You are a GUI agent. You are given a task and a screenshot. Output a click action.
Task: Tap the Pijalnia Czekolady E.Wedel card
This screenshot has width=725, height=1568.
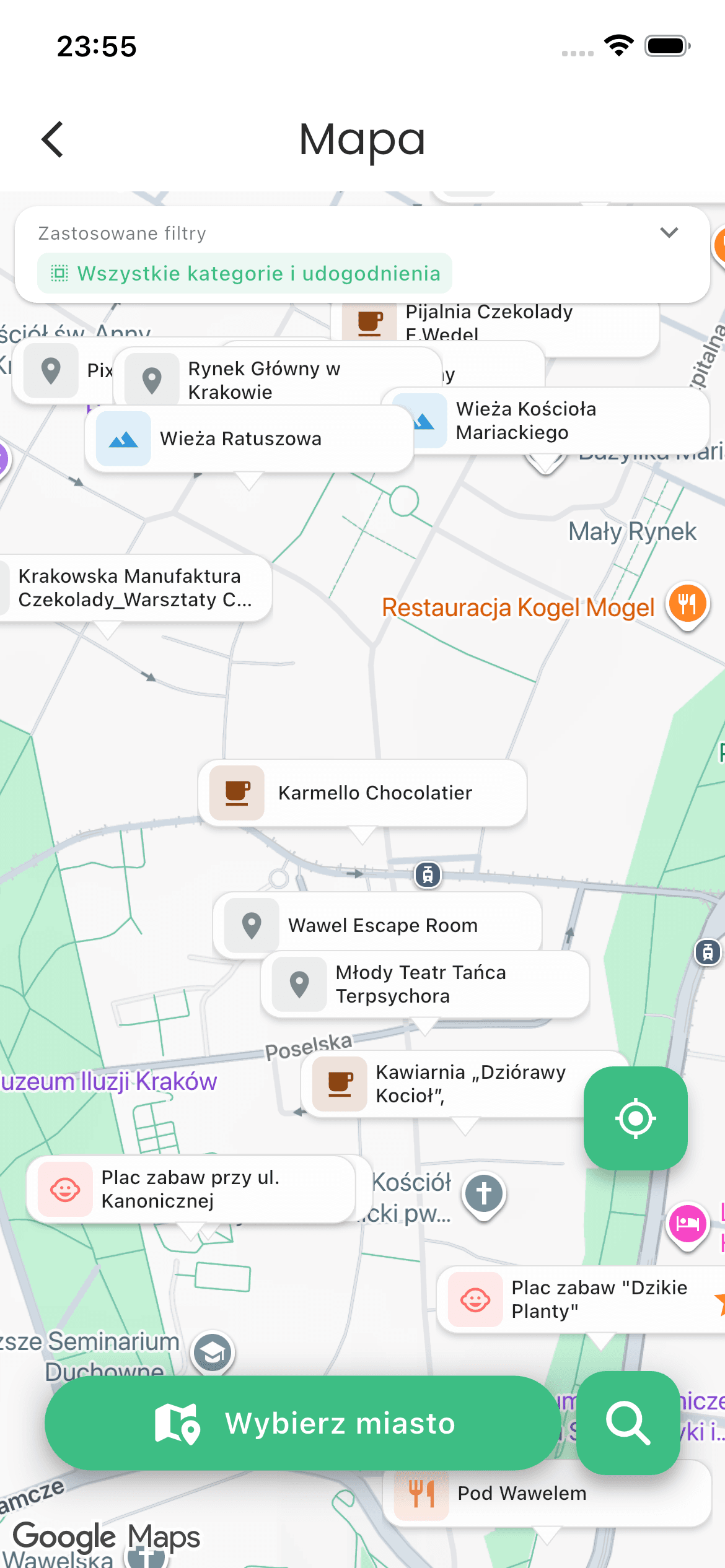[x=495, y=323]
